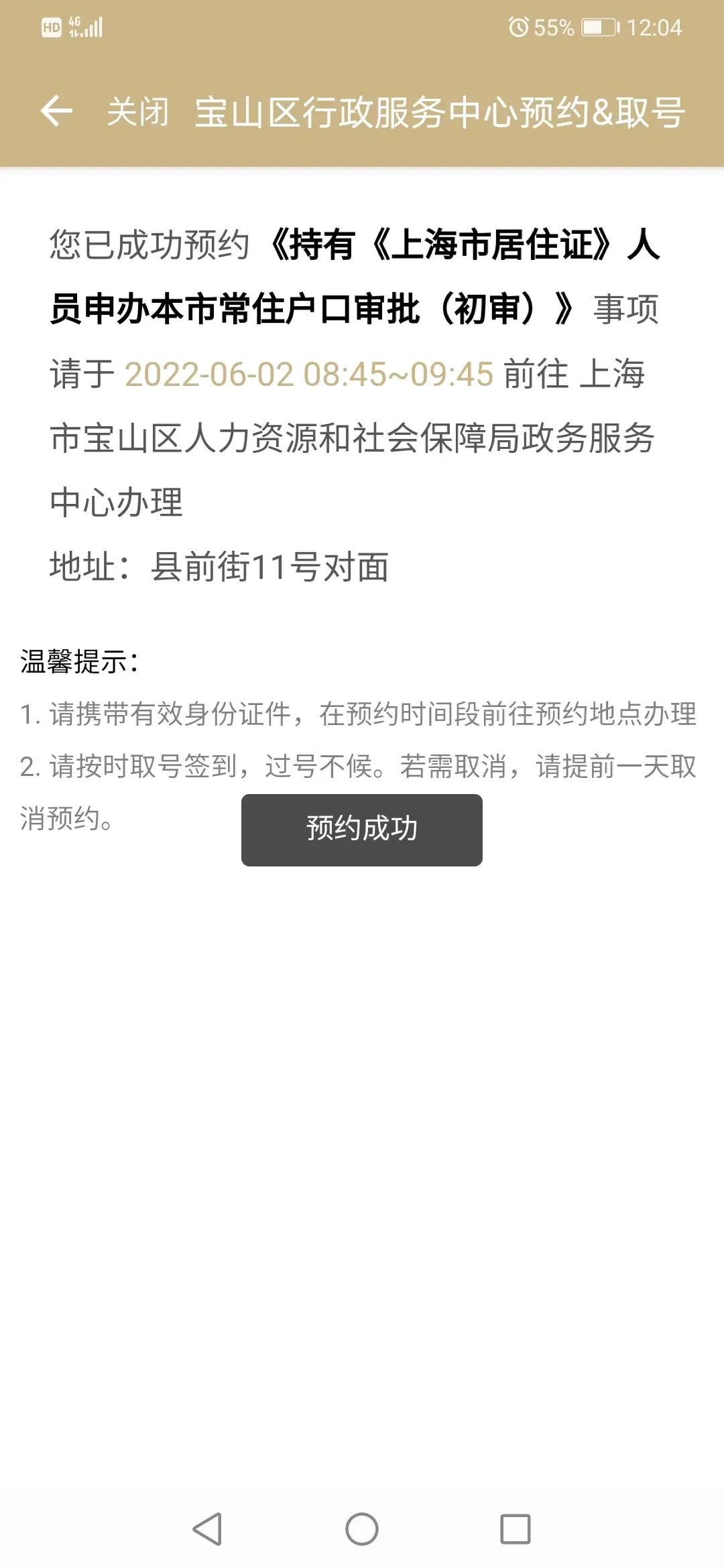Open the recent apps view

pyautogui.click(x=516, y=1529)
